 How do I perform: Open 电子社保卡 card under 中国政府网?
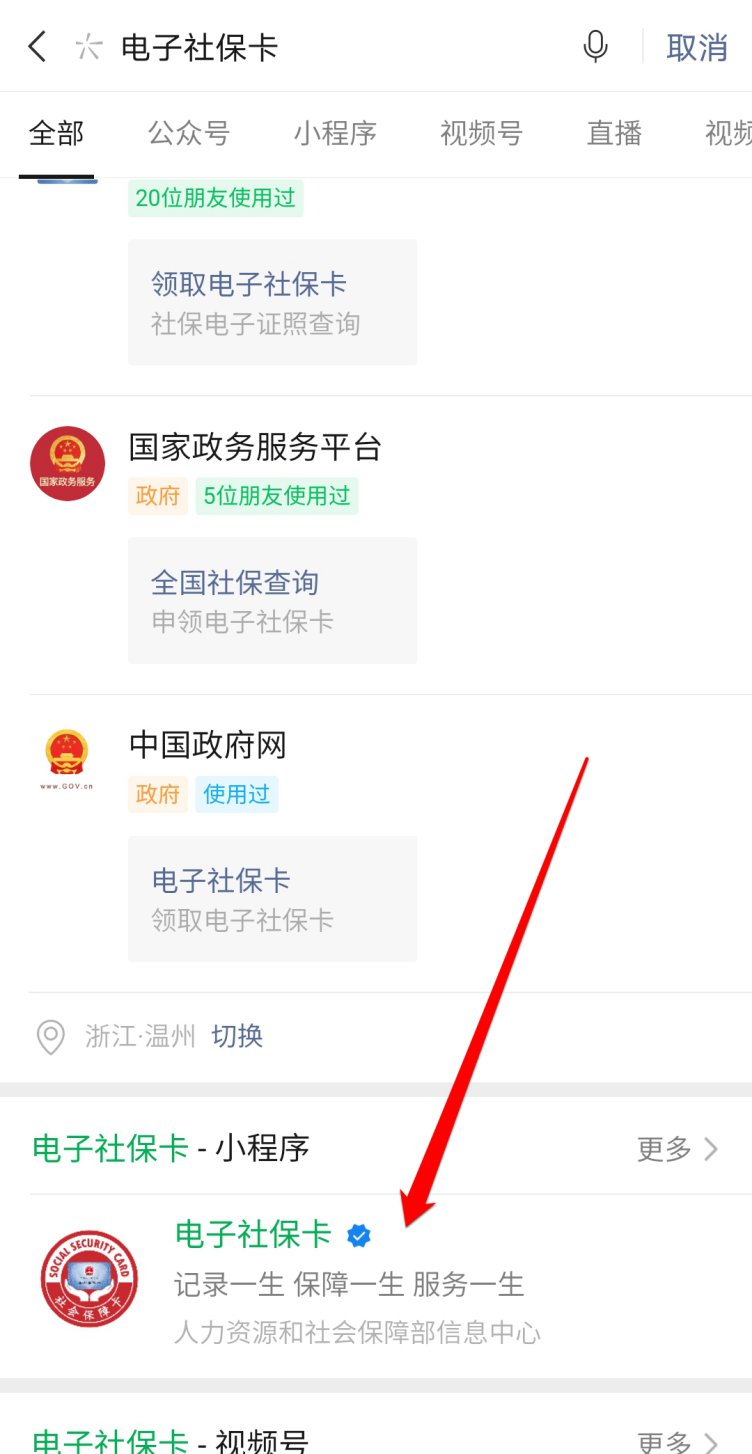click(272, 898)
